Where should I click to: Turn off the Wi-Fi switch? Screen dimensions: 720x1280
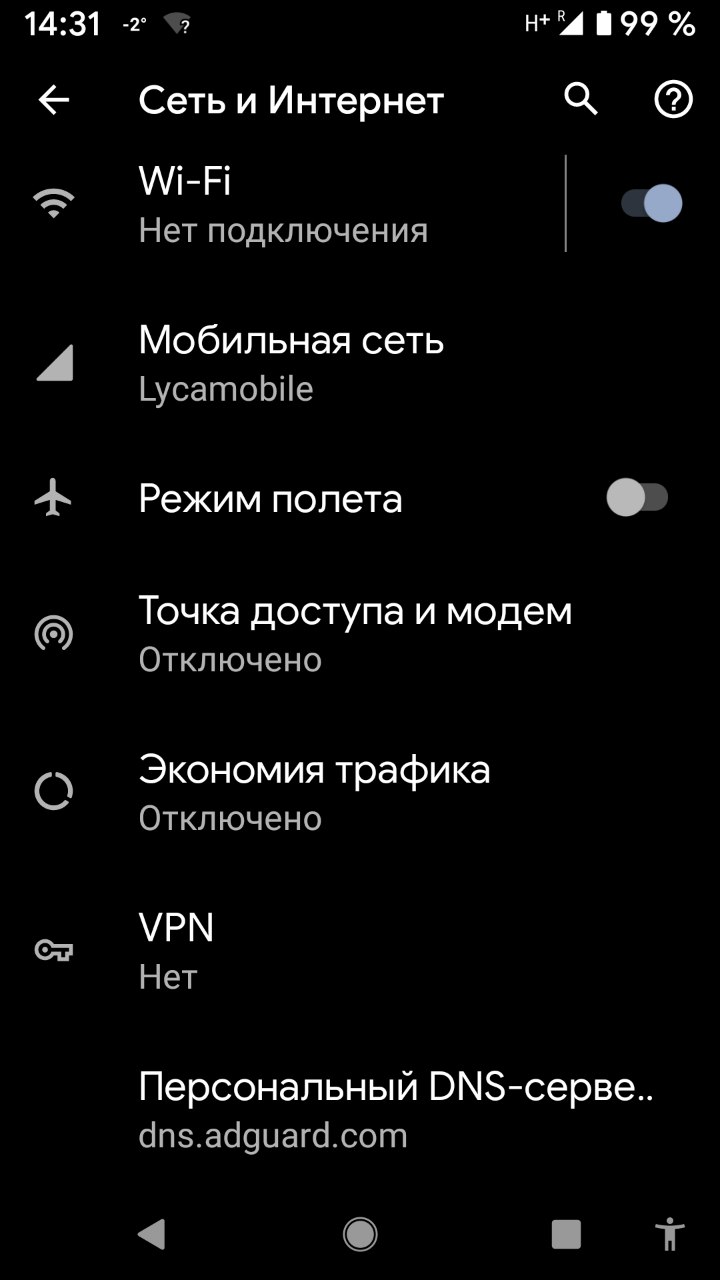651,204
